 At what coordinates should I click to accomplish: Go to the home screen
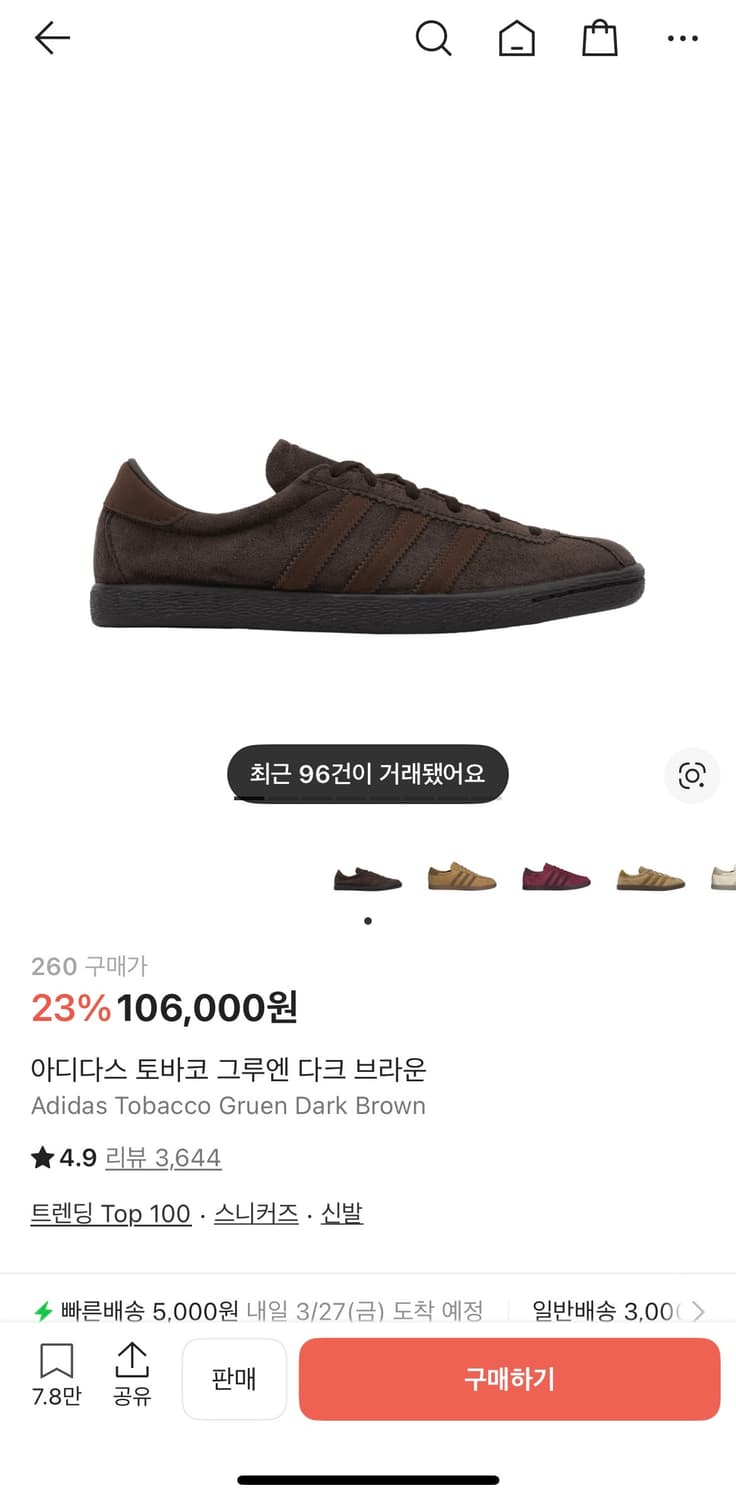516,38
